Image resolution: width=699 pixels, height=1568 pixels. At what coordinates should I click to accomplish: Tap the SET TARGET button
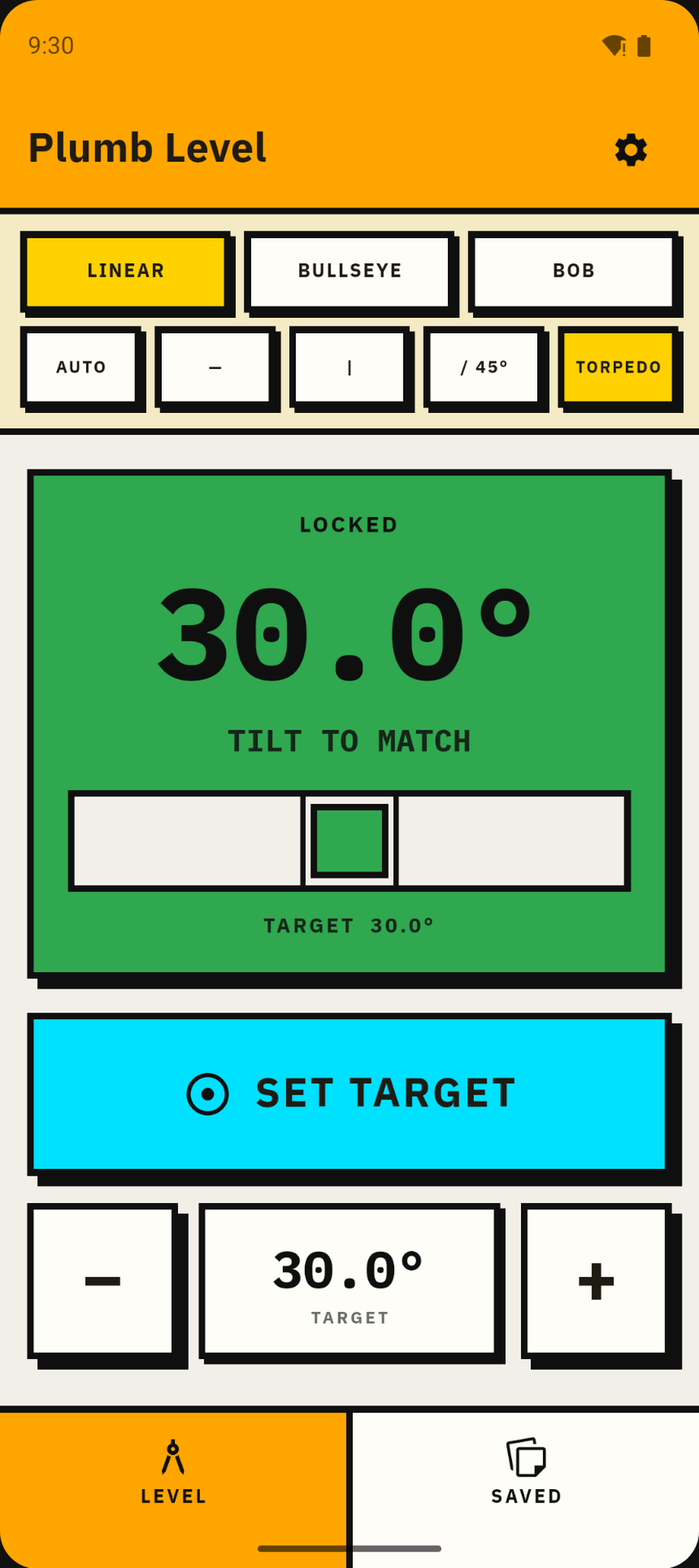point(349,1094)
